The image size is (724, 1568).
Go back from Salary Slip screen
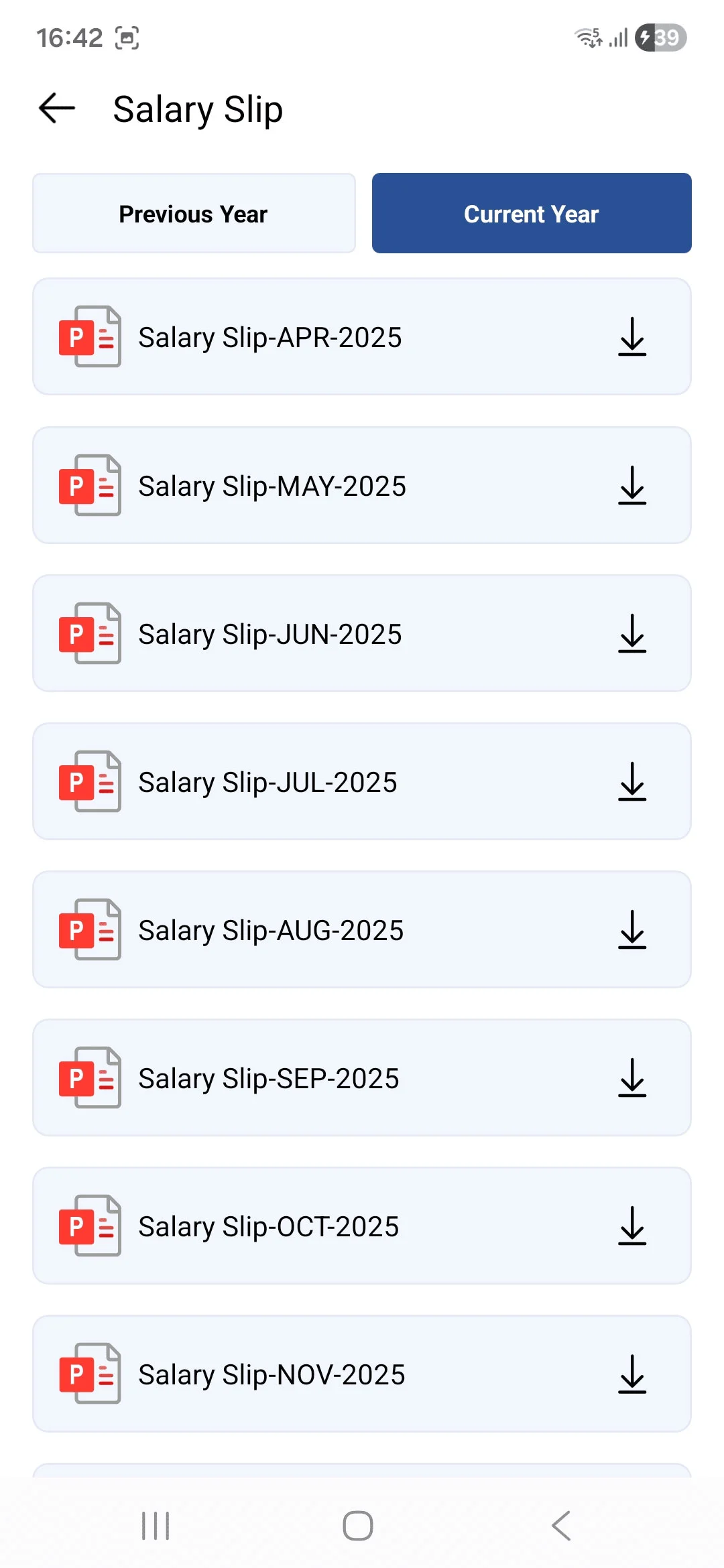tap(57, 109)
